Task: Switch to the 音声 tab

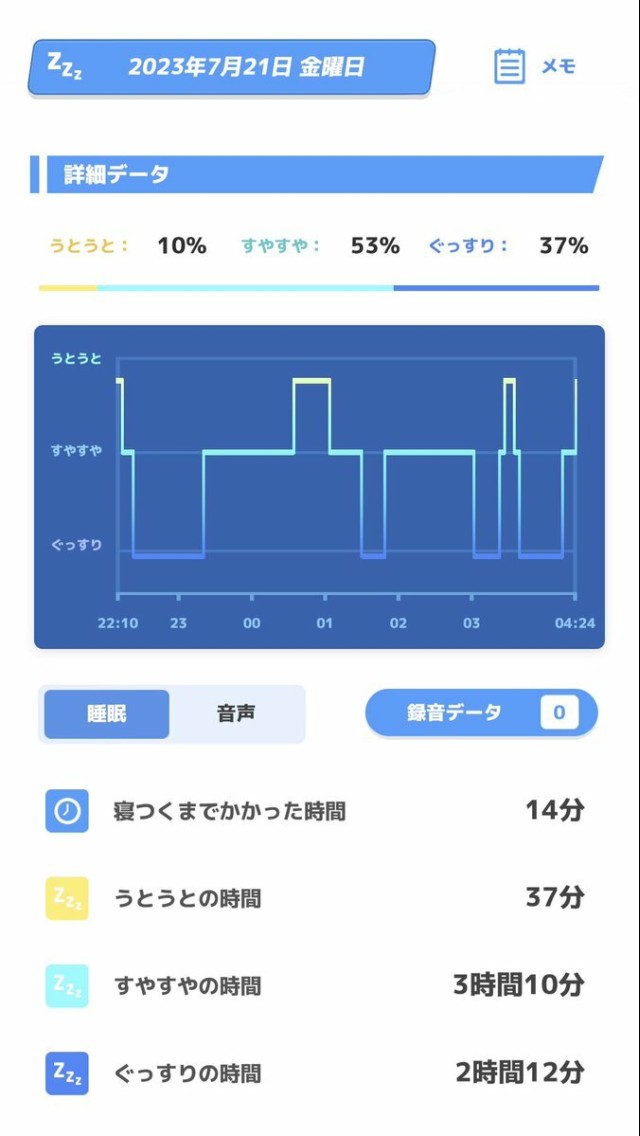Action: click(236, 714)
